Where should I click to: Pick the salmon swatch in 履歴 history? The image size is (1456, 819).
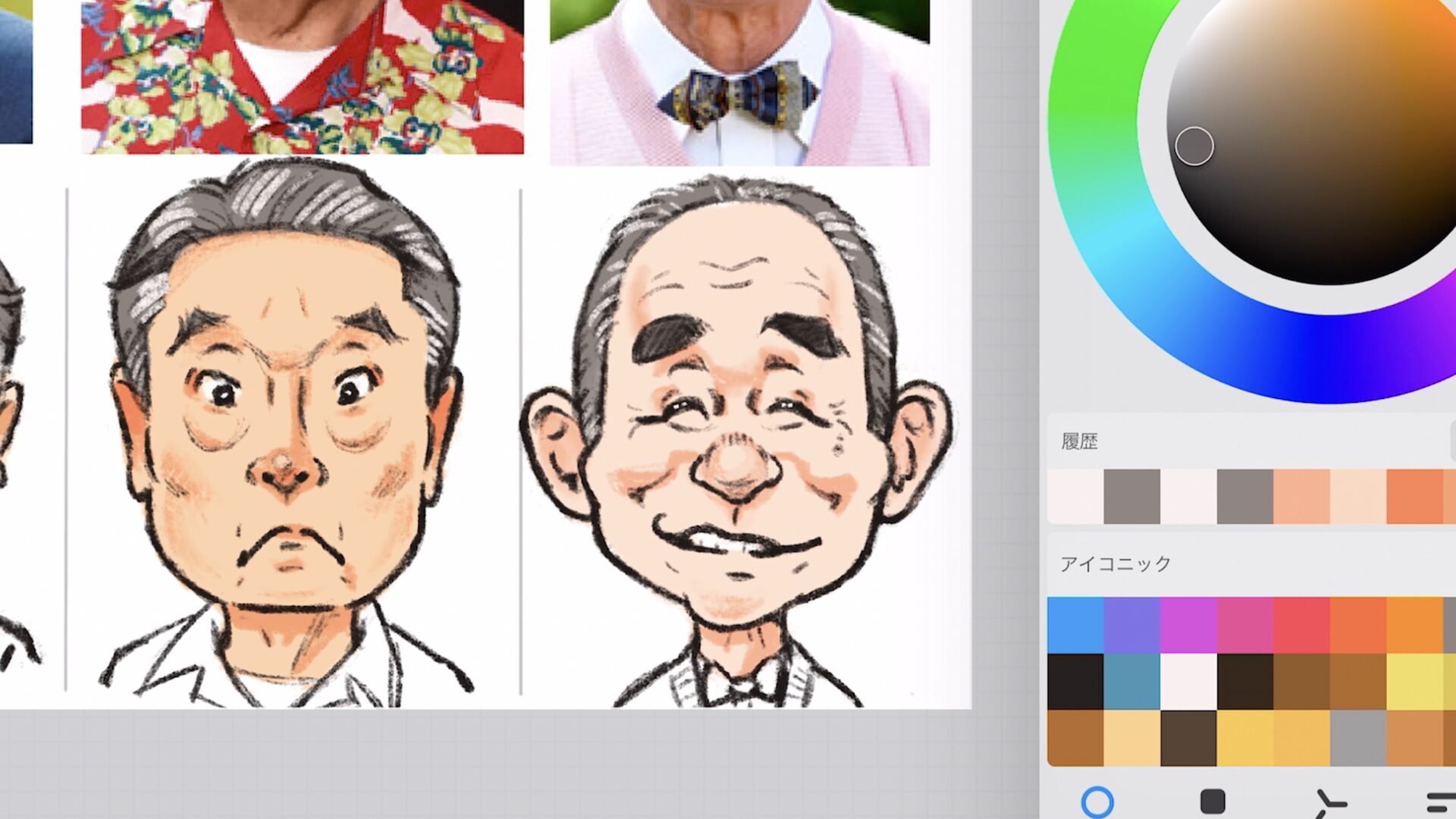point(1301,497)
